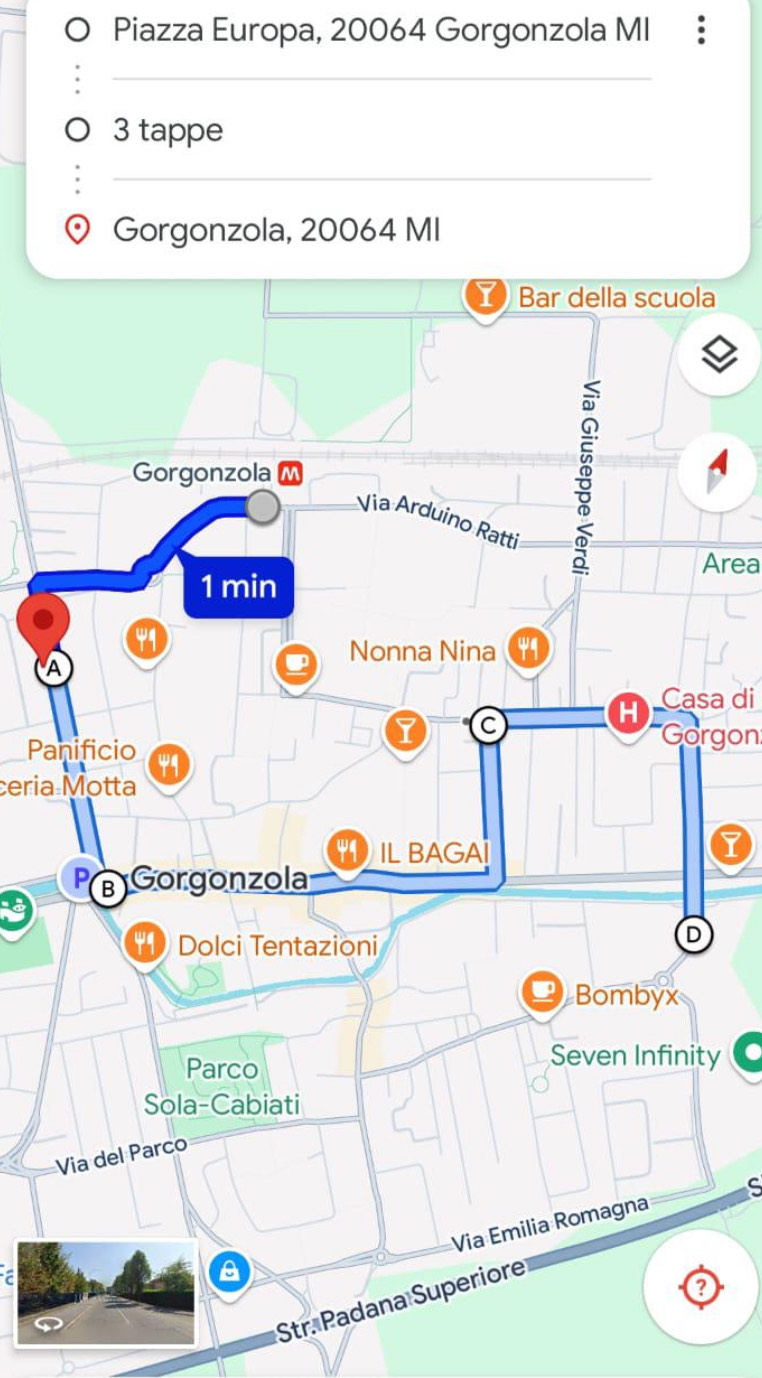Image resolution: width=762 pixels, height=1378 pixels.
Task: Select the IL BAGAI restaurant marker
Action: pos(347,851)
